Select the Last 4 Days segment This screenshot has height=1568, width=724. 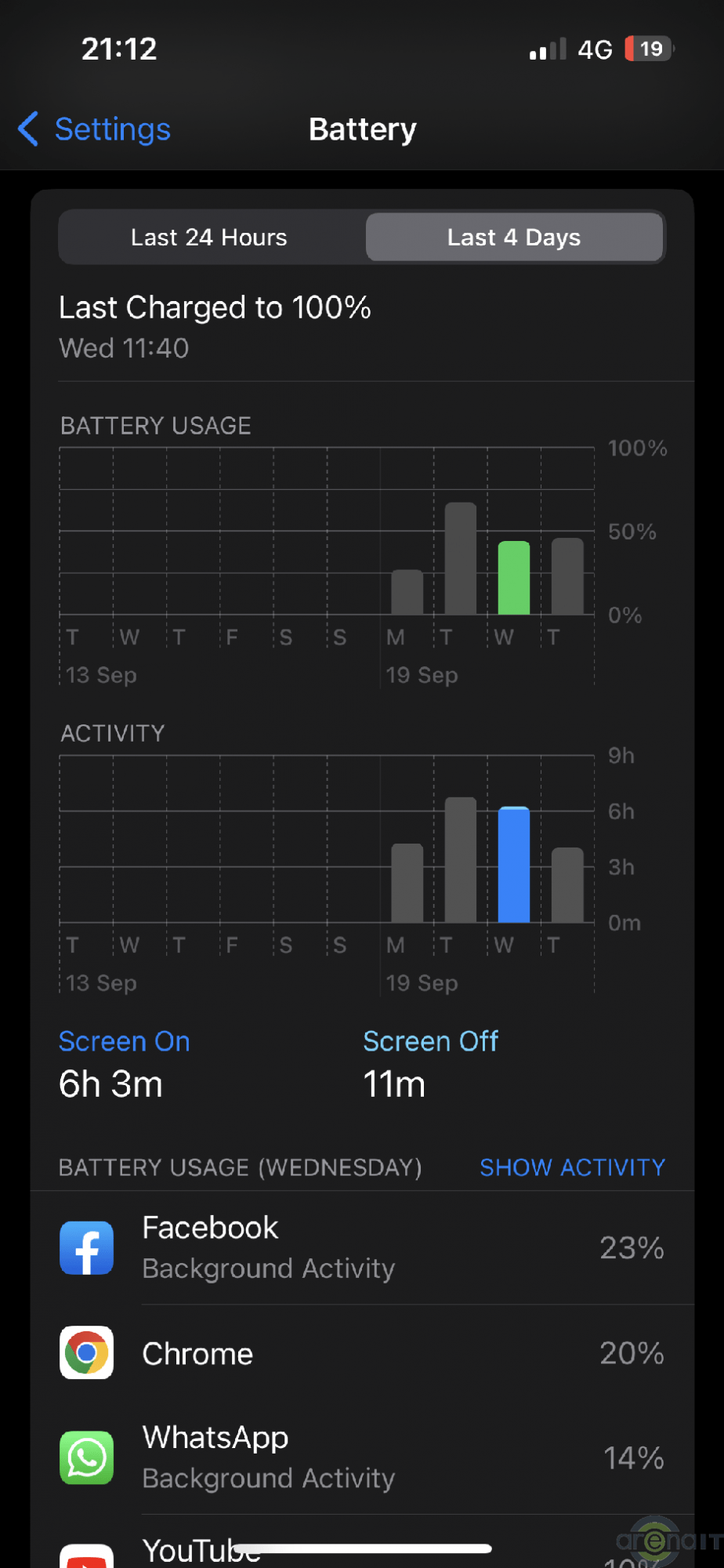[514, 238]
